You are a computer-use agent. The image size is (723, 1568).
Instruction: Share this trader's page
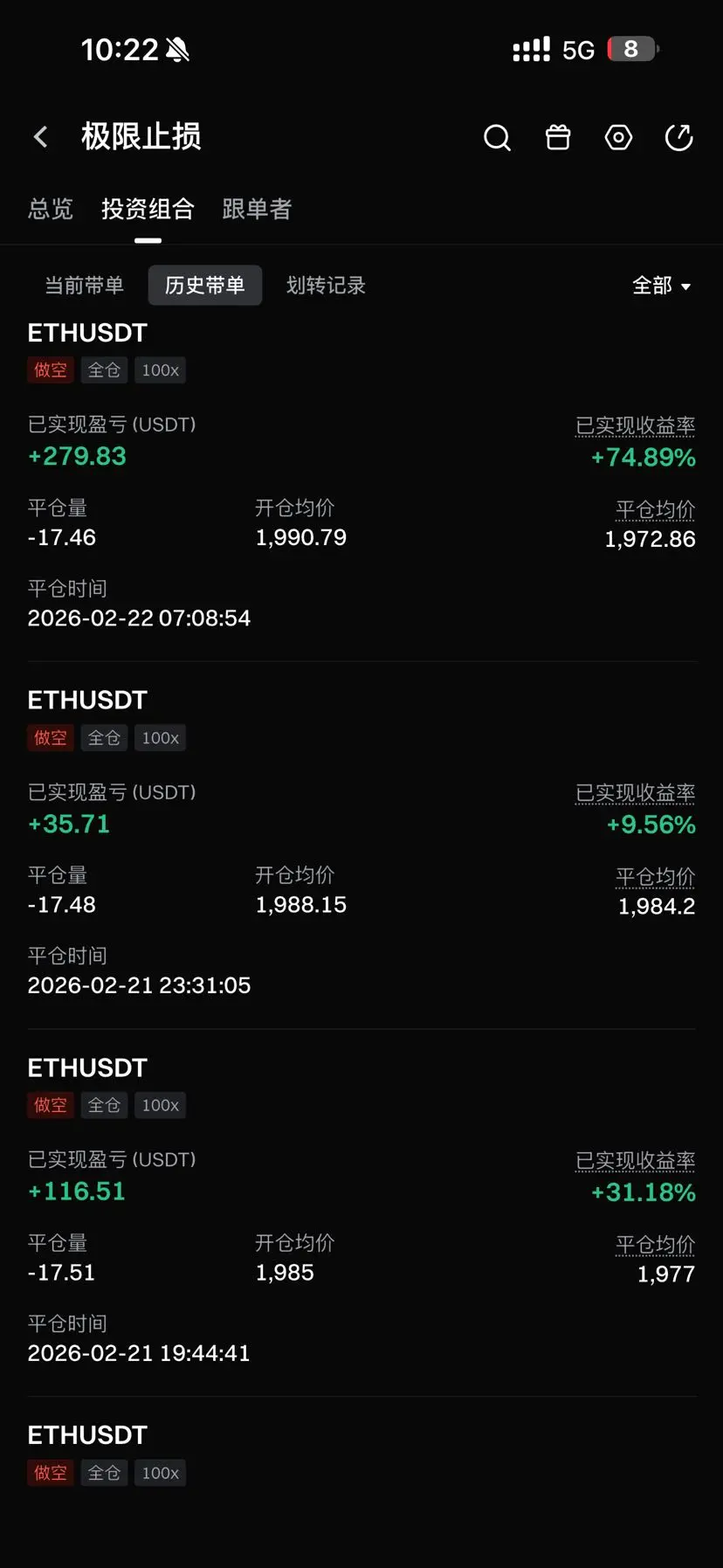pyautogui.click(x=678, y=137)
